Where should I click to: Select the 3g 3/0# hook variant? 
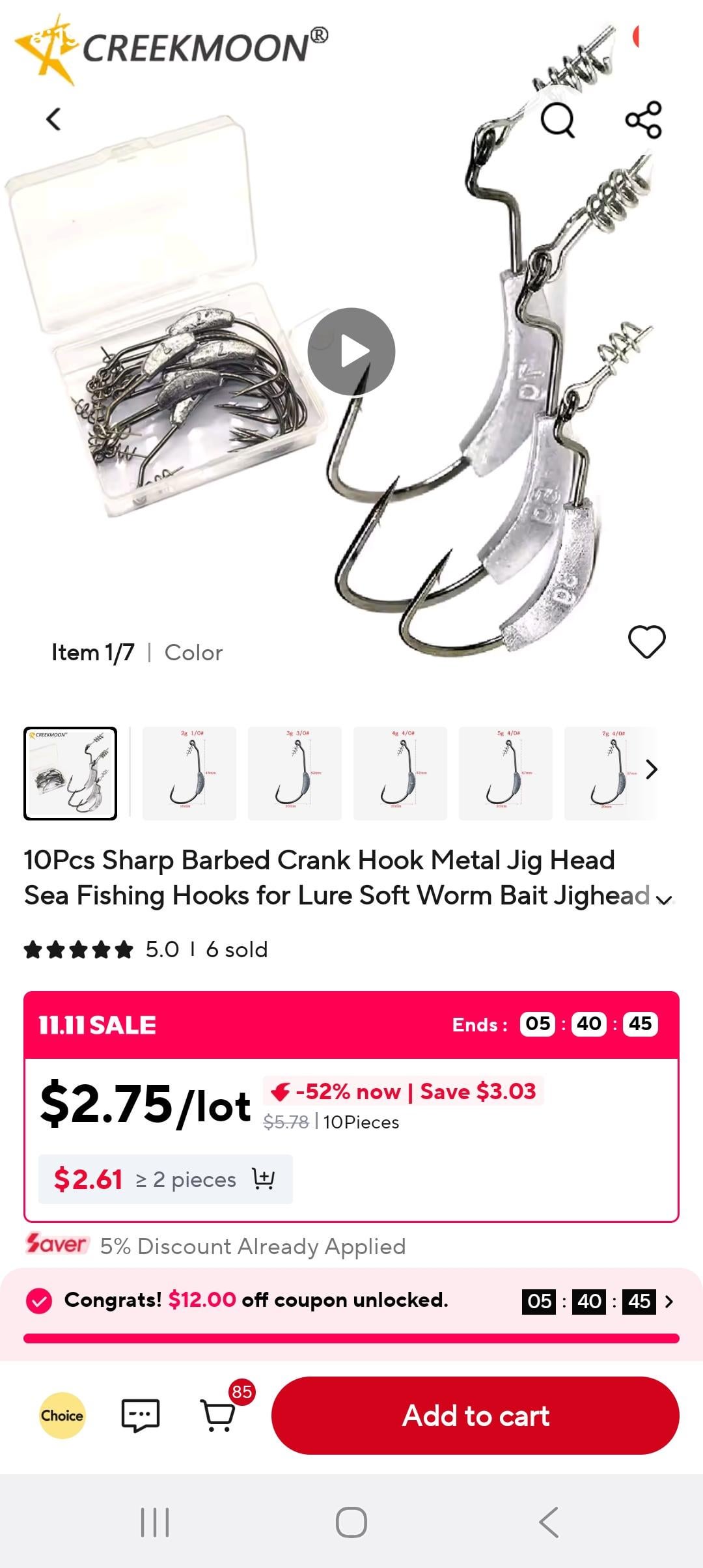coord(295,773)
